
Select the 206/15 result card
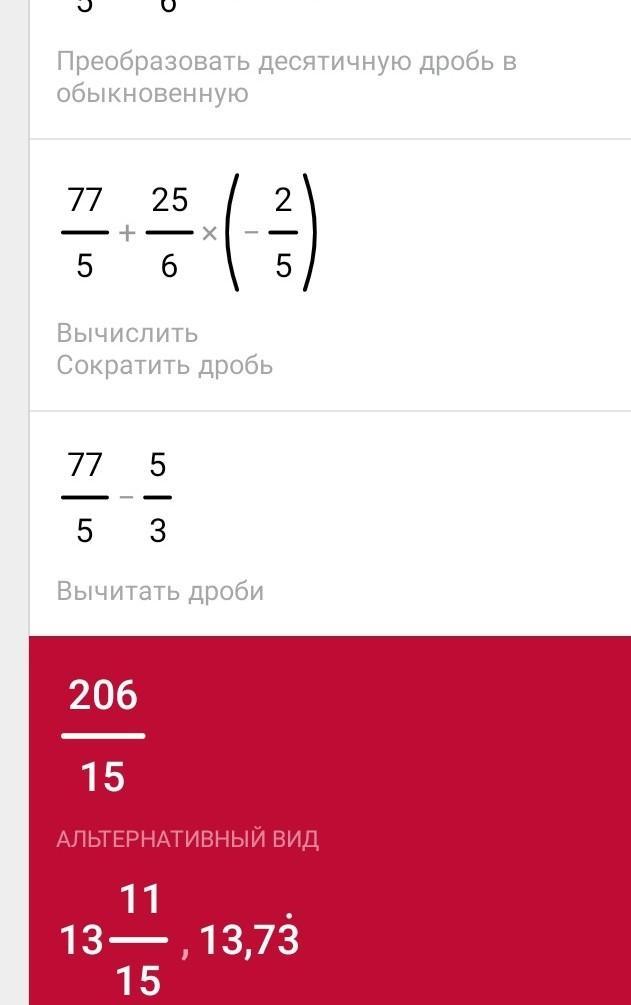[x=104, y=735]
